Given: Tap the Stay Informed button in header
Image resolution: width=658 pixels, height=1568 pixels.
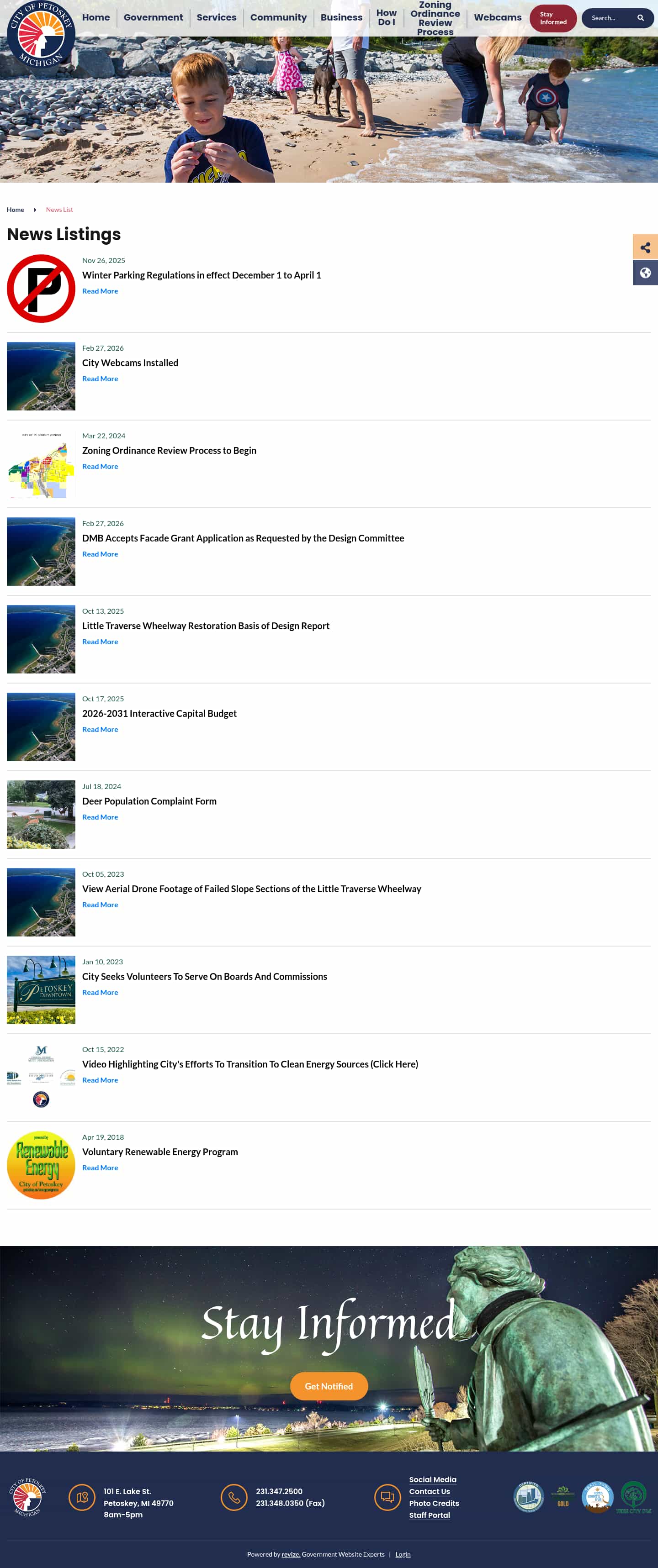Looking at the screenshot, I should click(x=552, y=18).
